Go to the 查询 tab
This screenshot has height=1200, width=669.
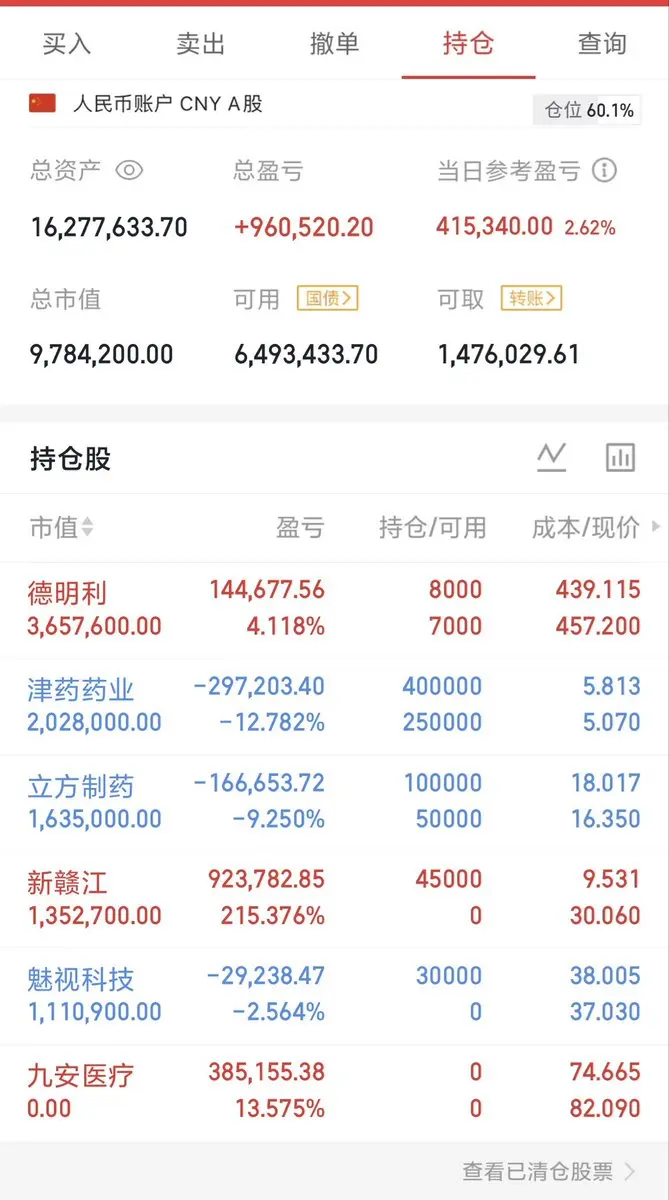tap(602, 44)
